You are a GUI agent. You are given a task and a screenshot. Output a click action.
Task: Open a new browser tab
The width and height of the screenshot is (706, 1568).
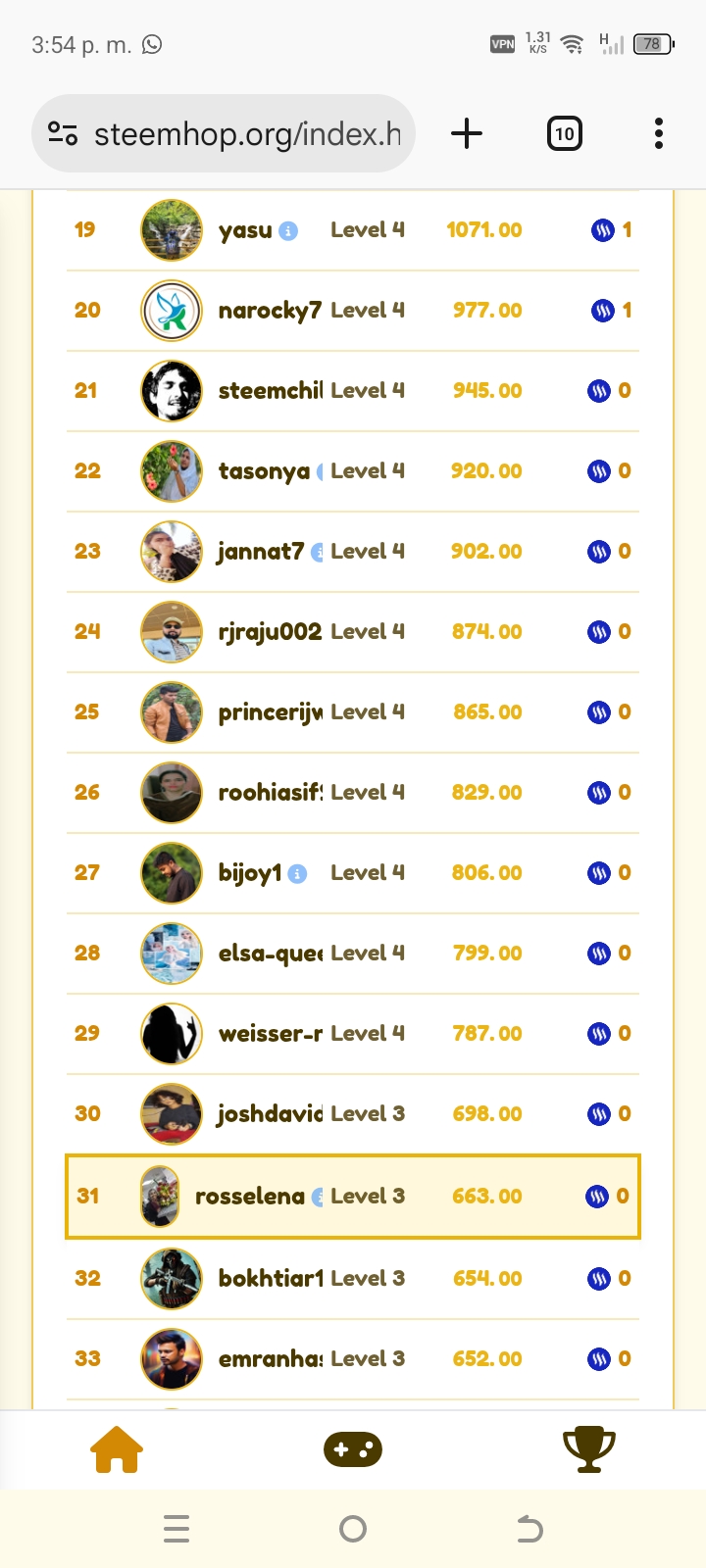click(x=467, y=133)
